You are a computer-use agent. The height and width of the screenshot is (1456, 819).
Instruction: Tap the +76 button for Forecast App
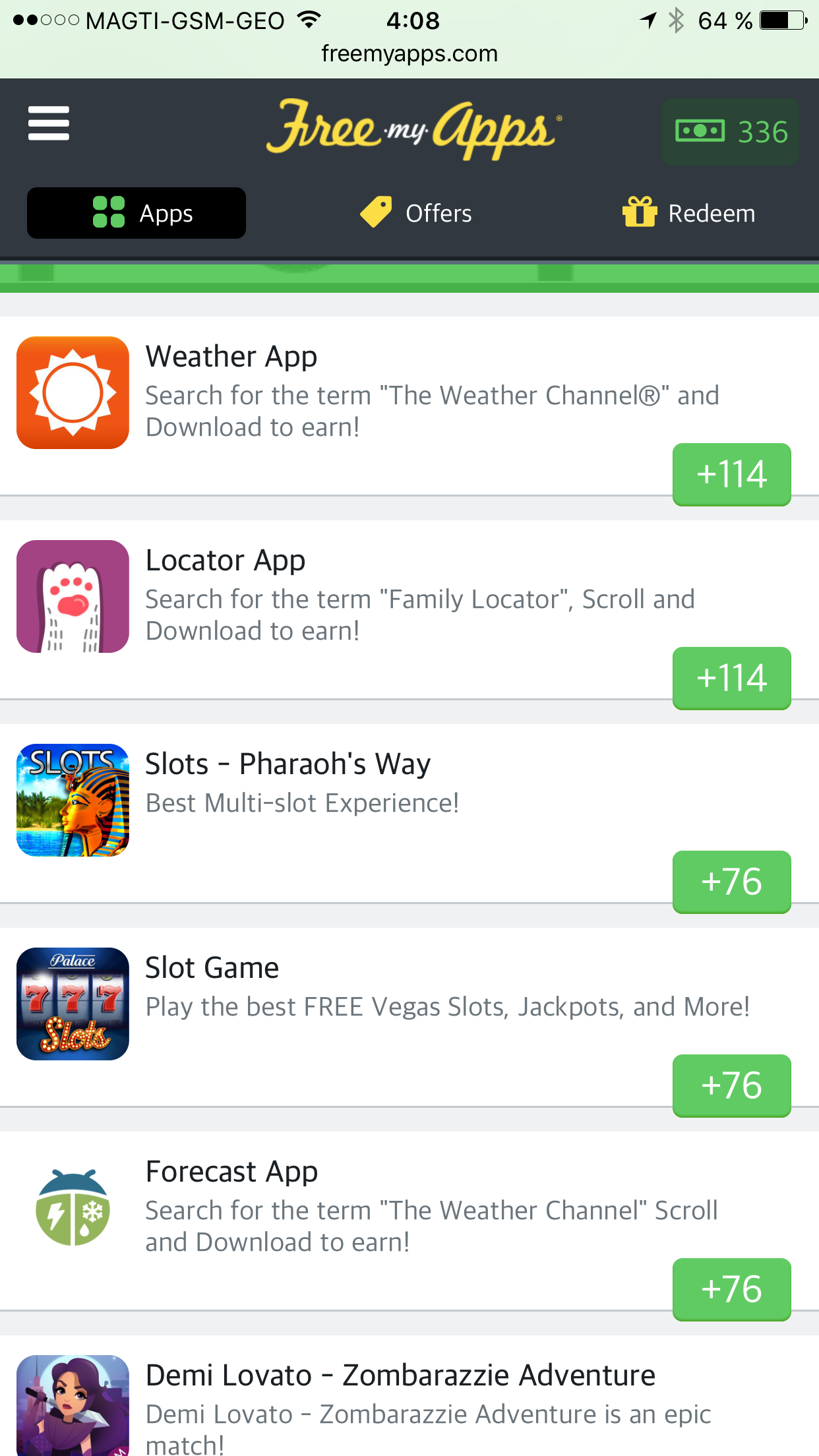(731, 1289)
